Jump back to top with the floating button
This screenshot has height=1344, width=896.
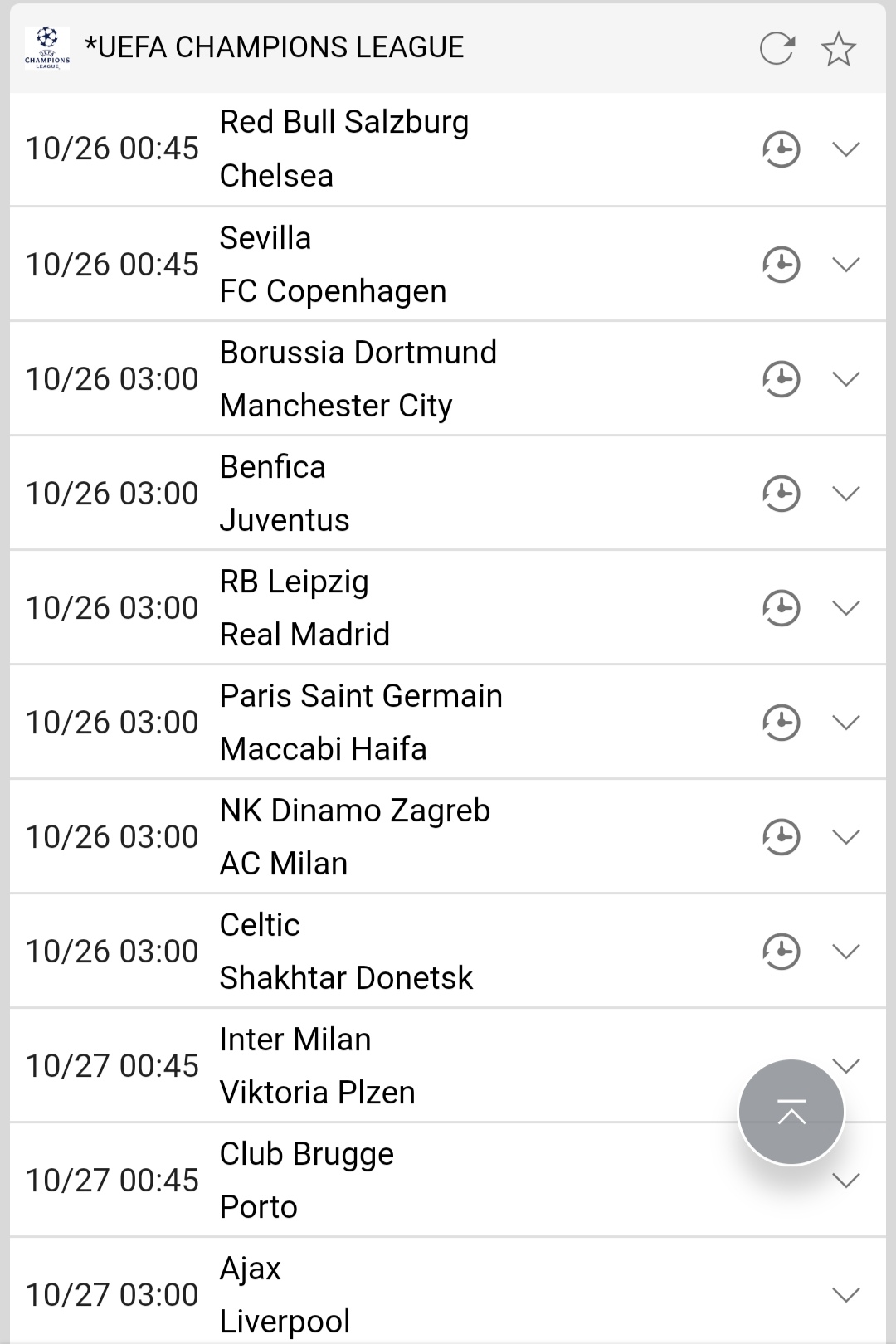pos(791,1113)
